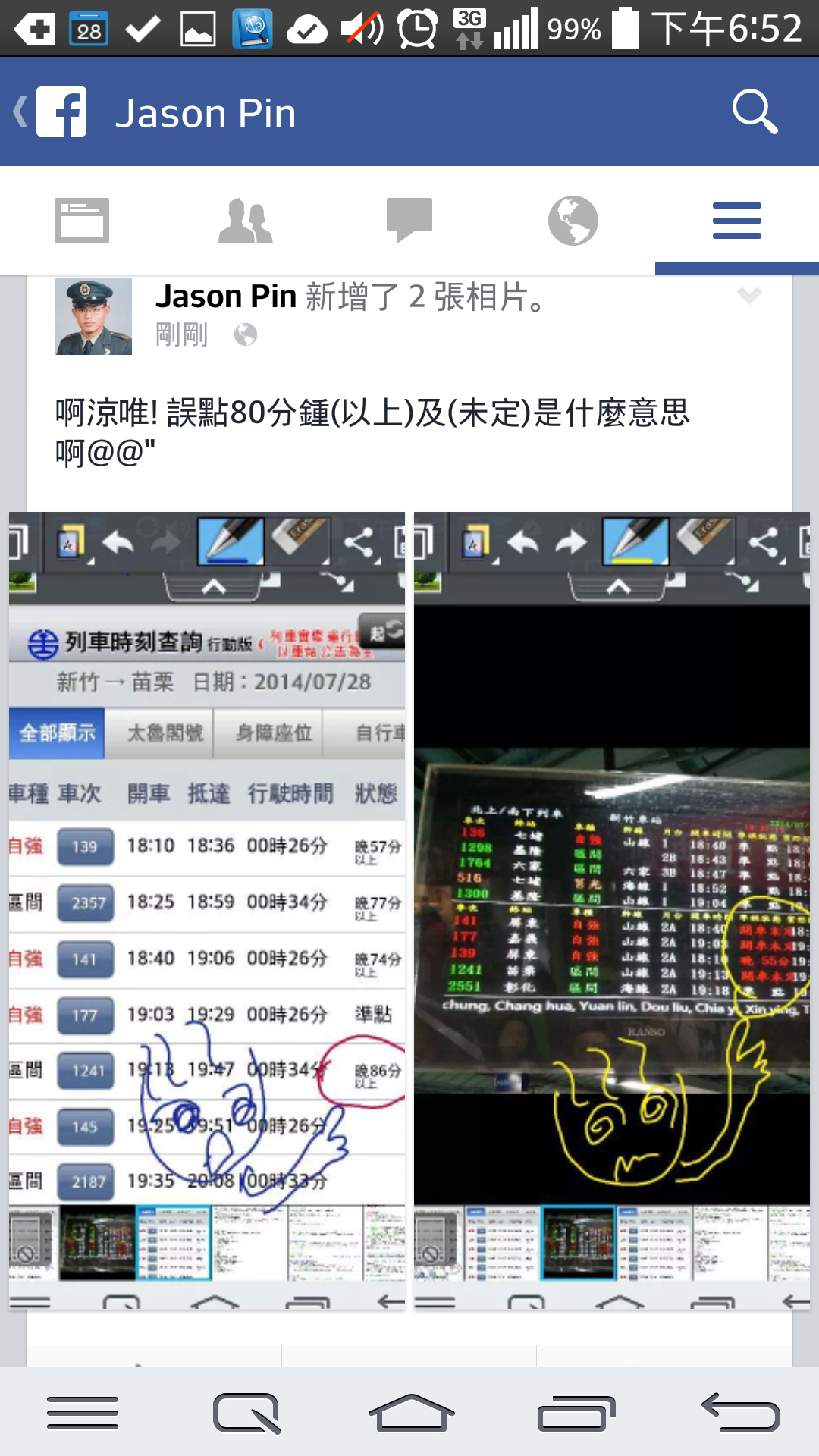
Task: Open the train timetable screenshot photo
Action: point(207,910)
